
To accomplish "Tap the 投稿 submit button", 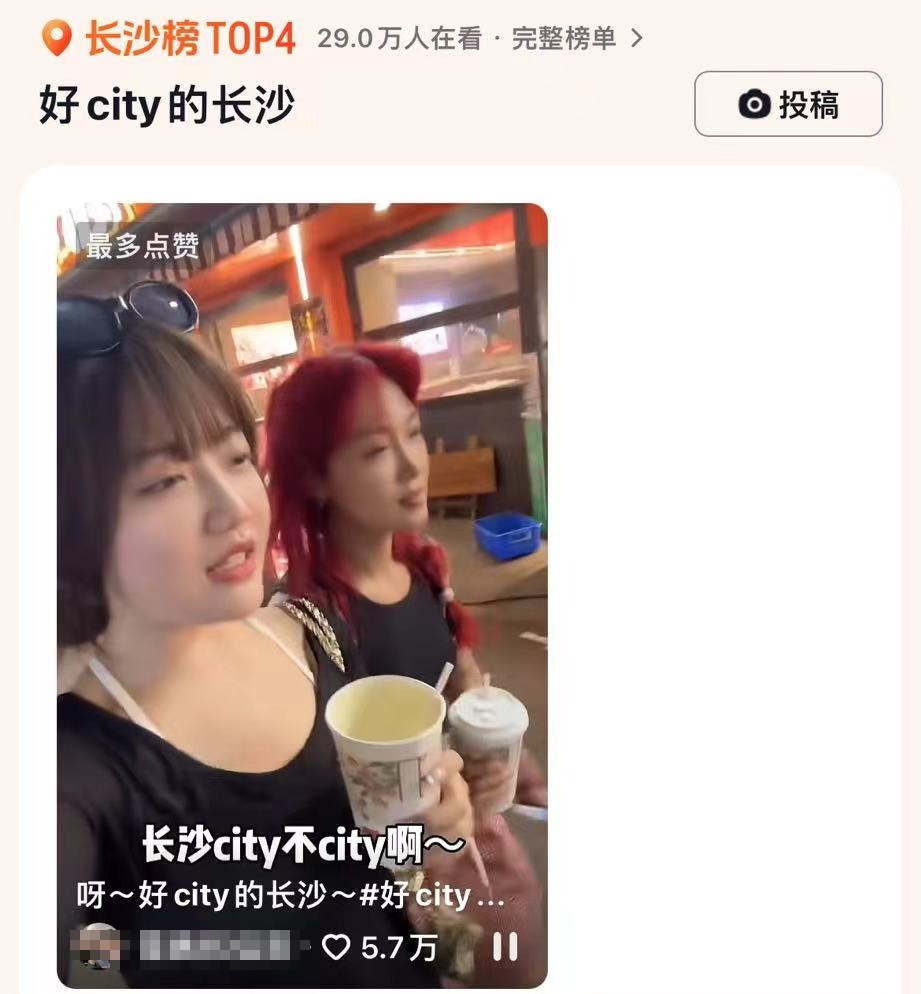I will tap(788, 104).
